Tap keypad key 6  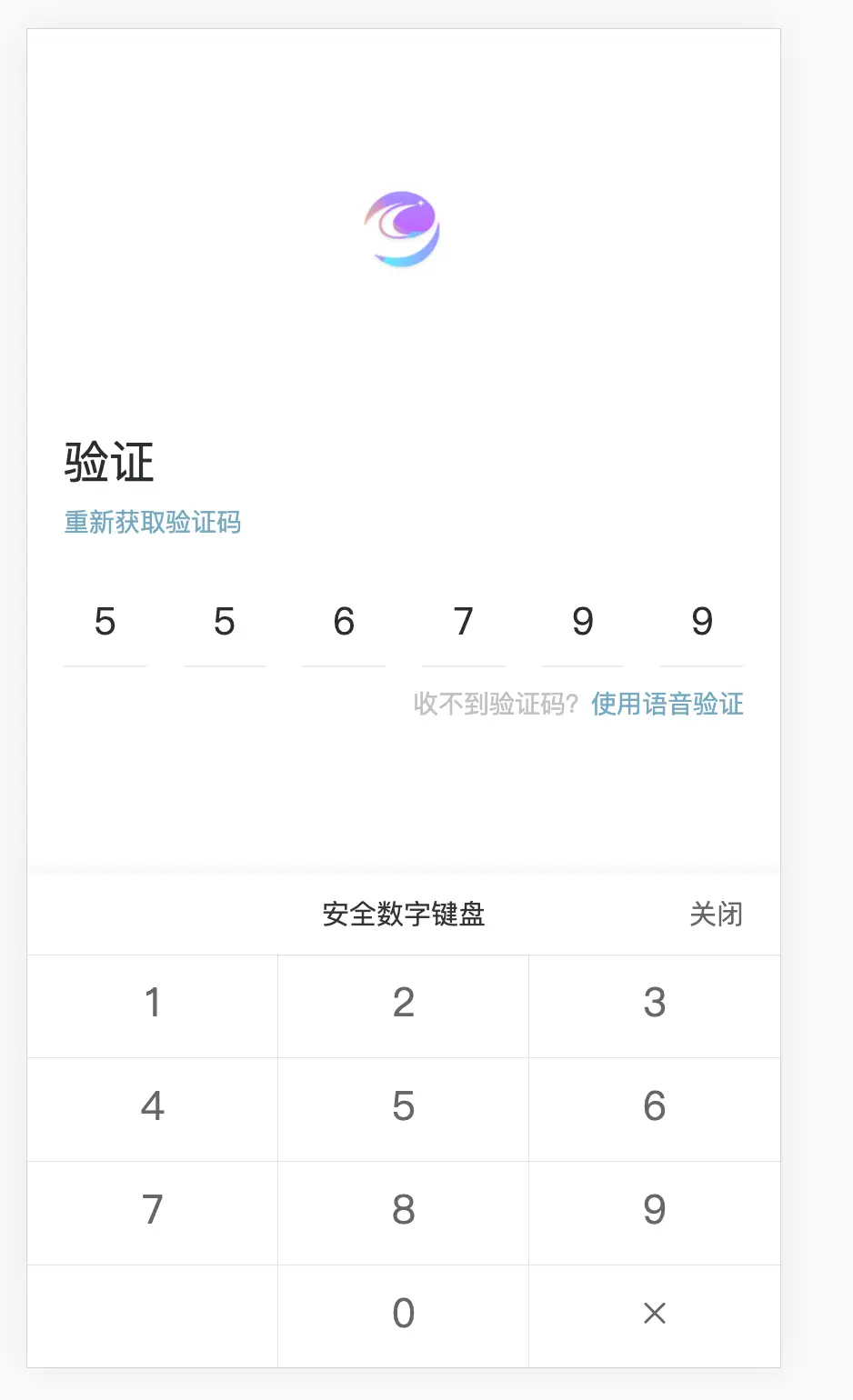point(655,1110)
